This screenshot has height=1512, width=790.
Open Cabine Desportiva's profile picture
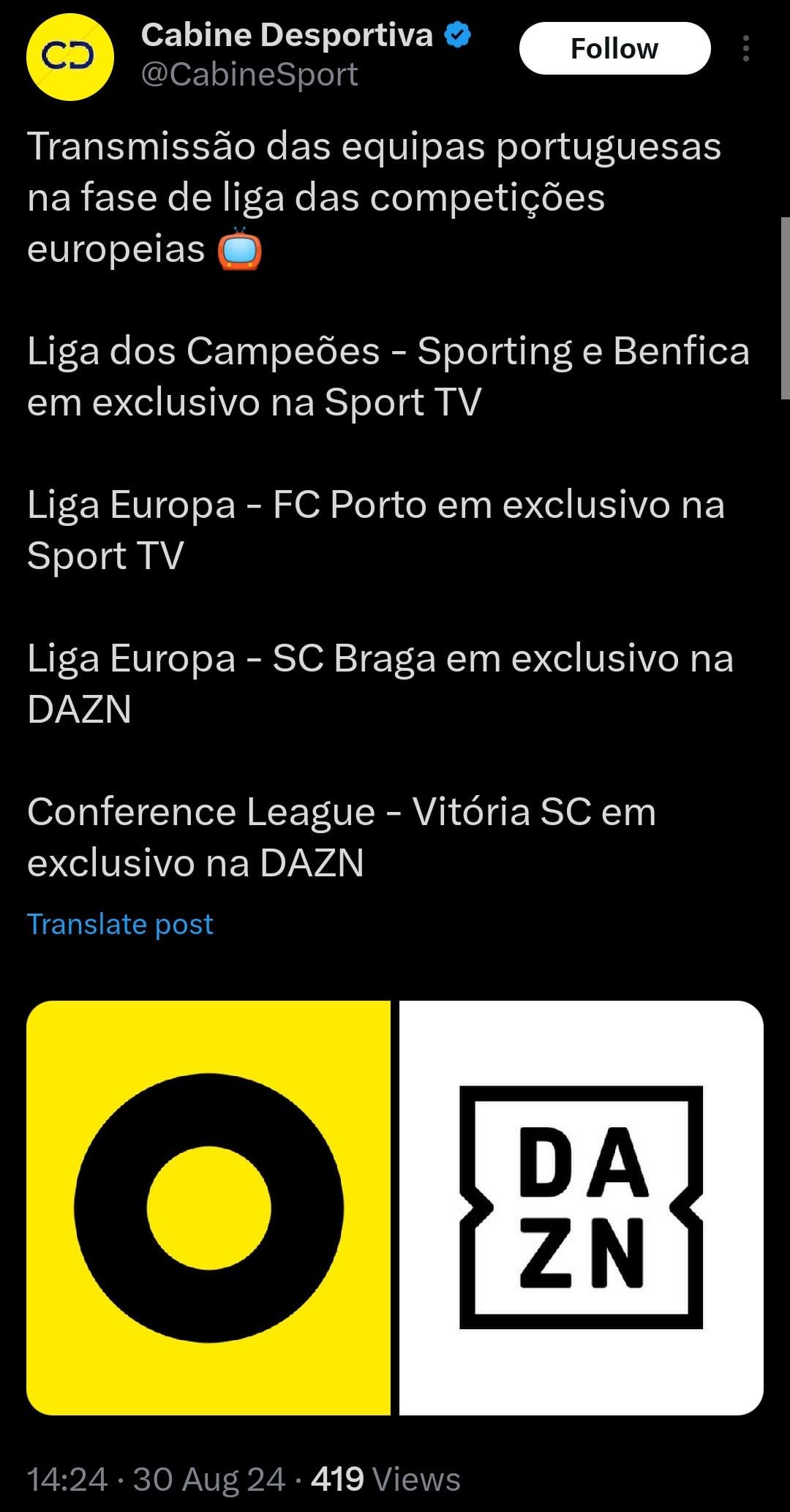tap(70, 57)
